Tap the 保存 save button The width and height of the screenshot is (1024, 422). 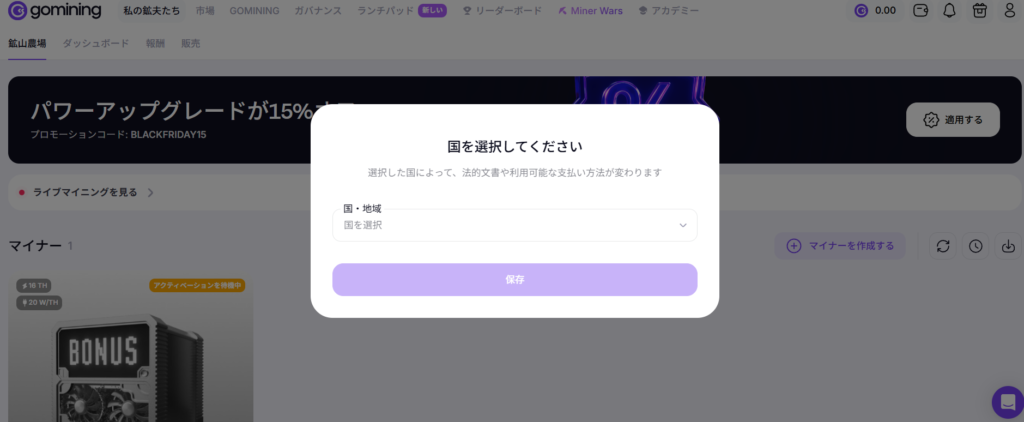(514, 280)
